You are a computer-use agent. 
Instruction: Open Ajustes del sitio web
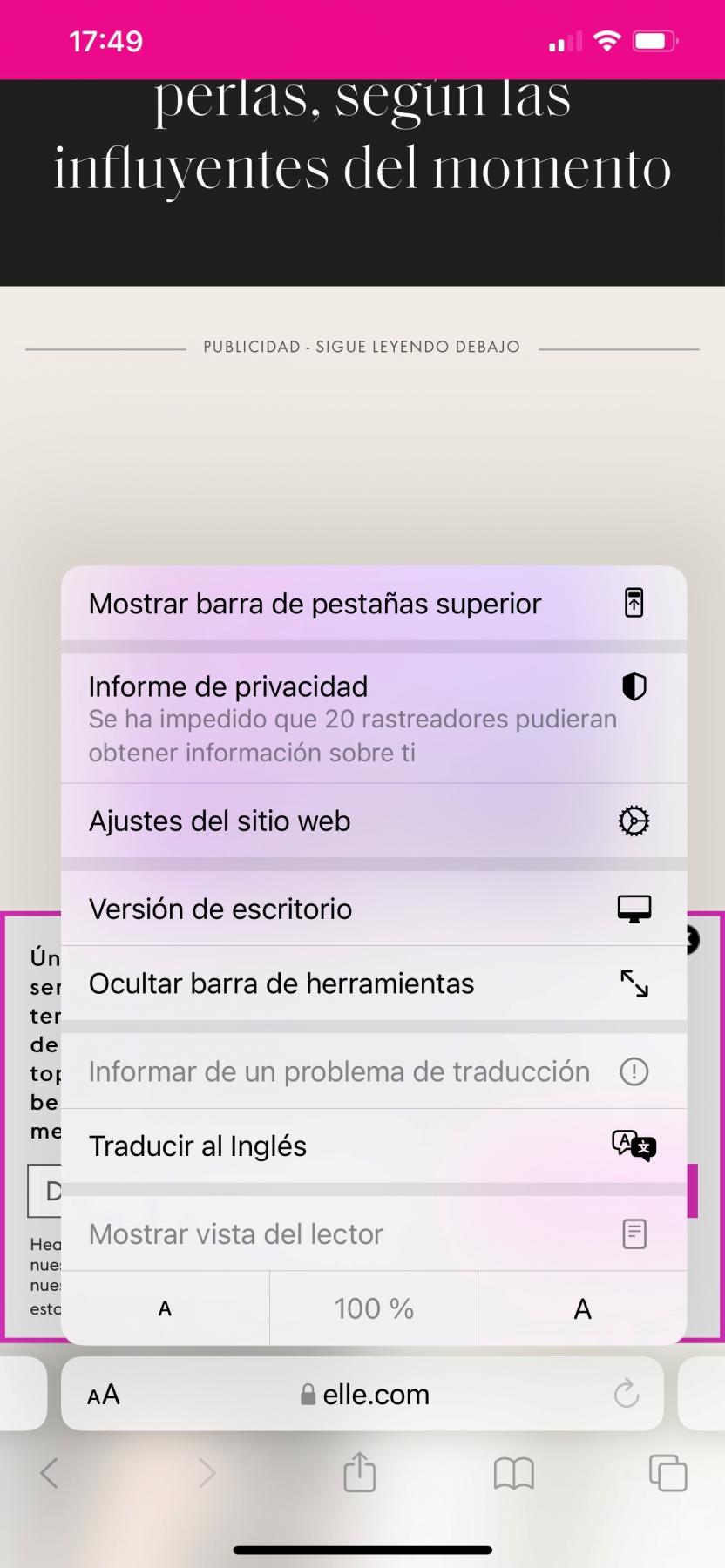[373, 821]
